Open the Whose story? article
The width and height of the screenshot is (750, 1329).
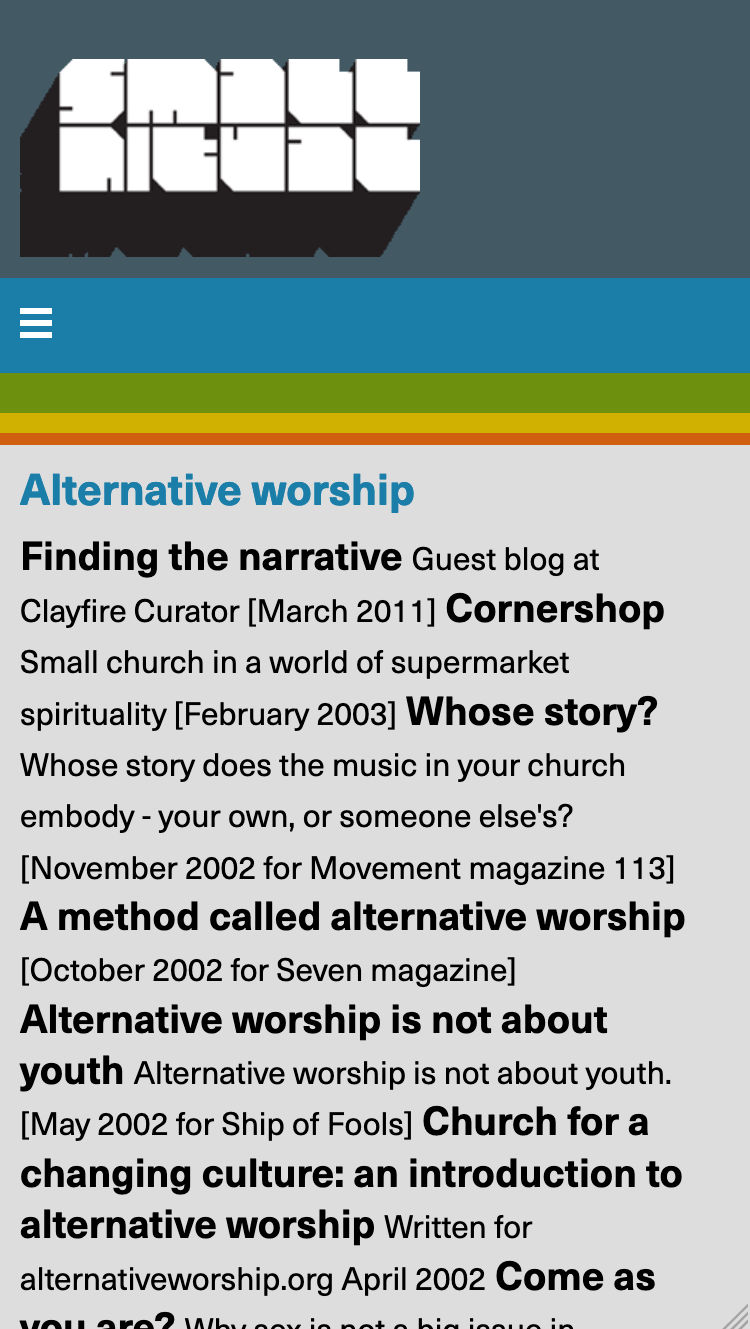532,712
